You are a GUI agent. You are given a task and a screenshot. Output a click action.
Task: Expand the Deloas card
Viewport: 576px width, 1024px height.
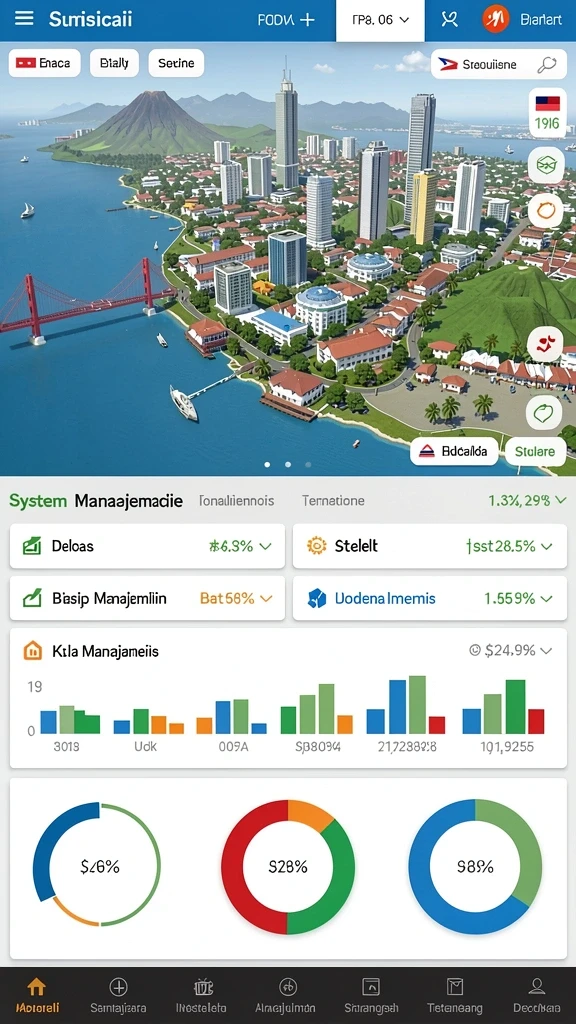pyautogui.click(x=147, y=546)
